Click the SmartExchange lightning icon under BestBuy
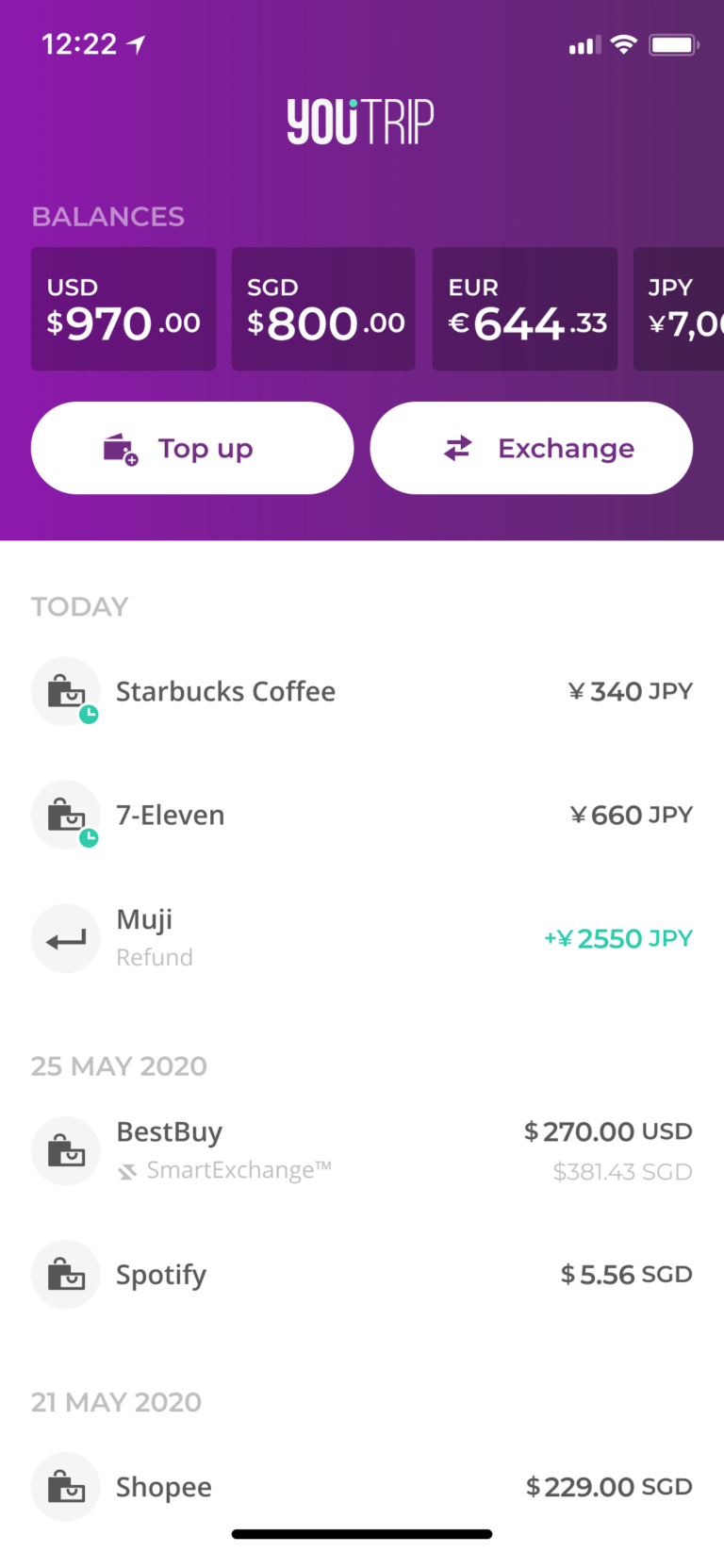 tap(125, 1170)
